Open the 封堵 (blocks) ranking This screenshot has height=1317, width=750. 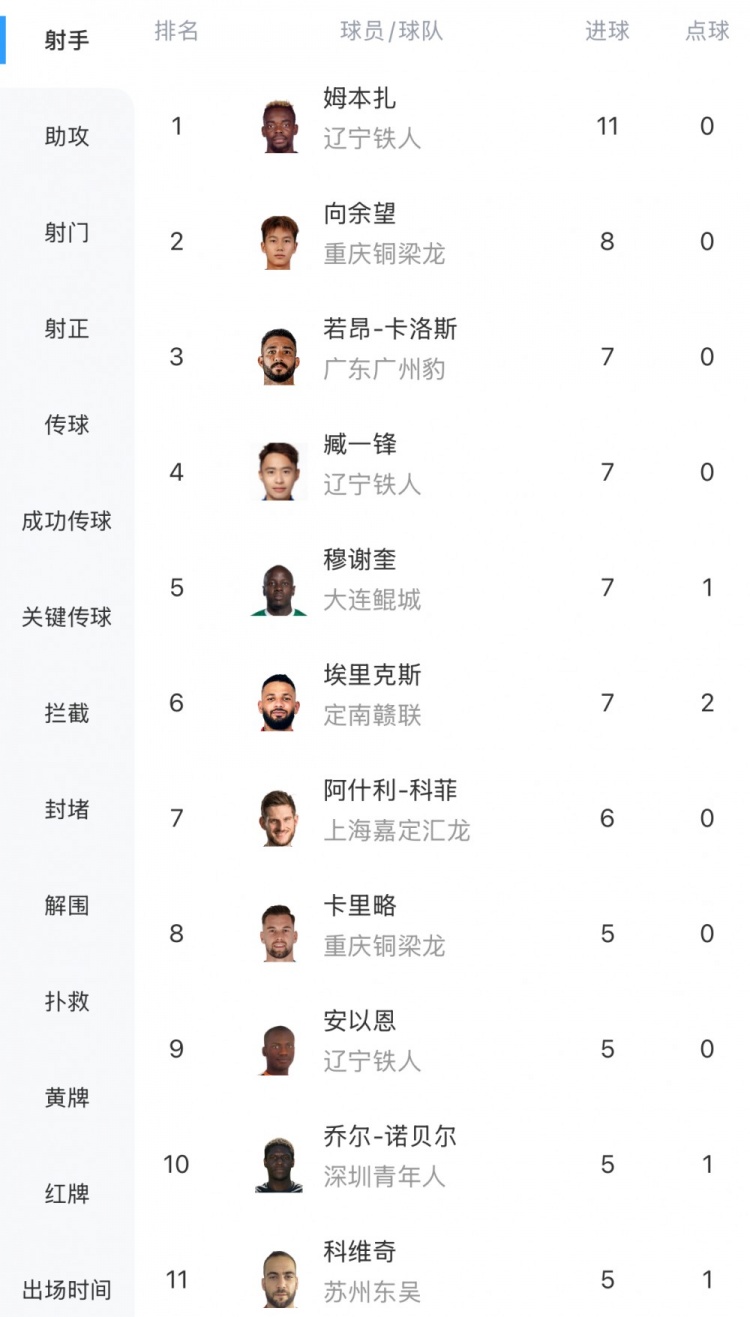click(x=66, y=811)
